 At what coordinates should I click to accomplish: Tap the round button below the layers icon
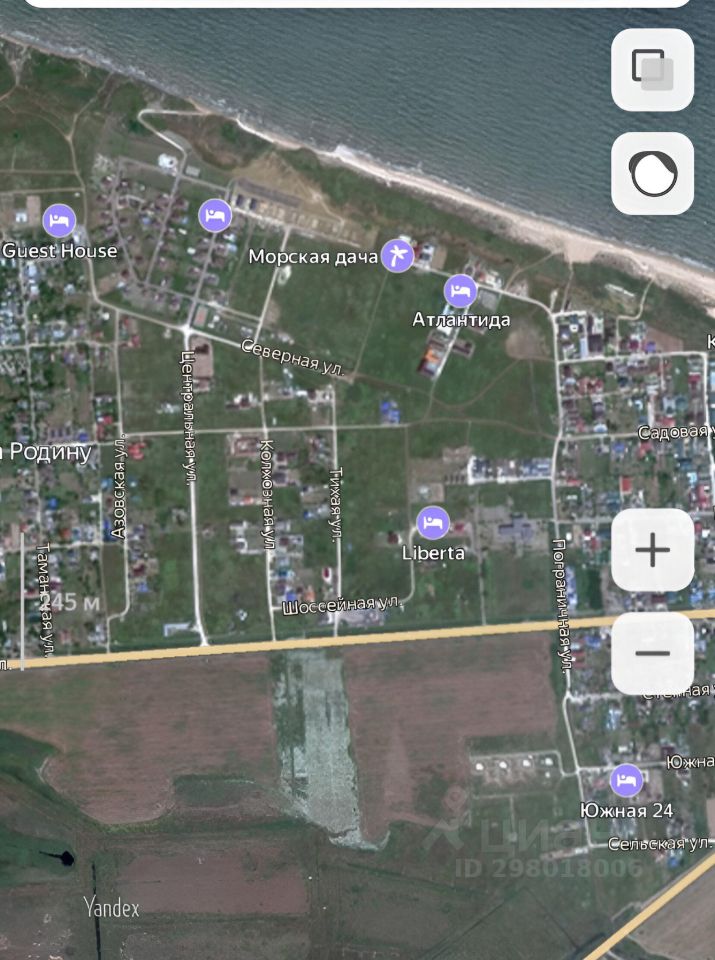652,173
